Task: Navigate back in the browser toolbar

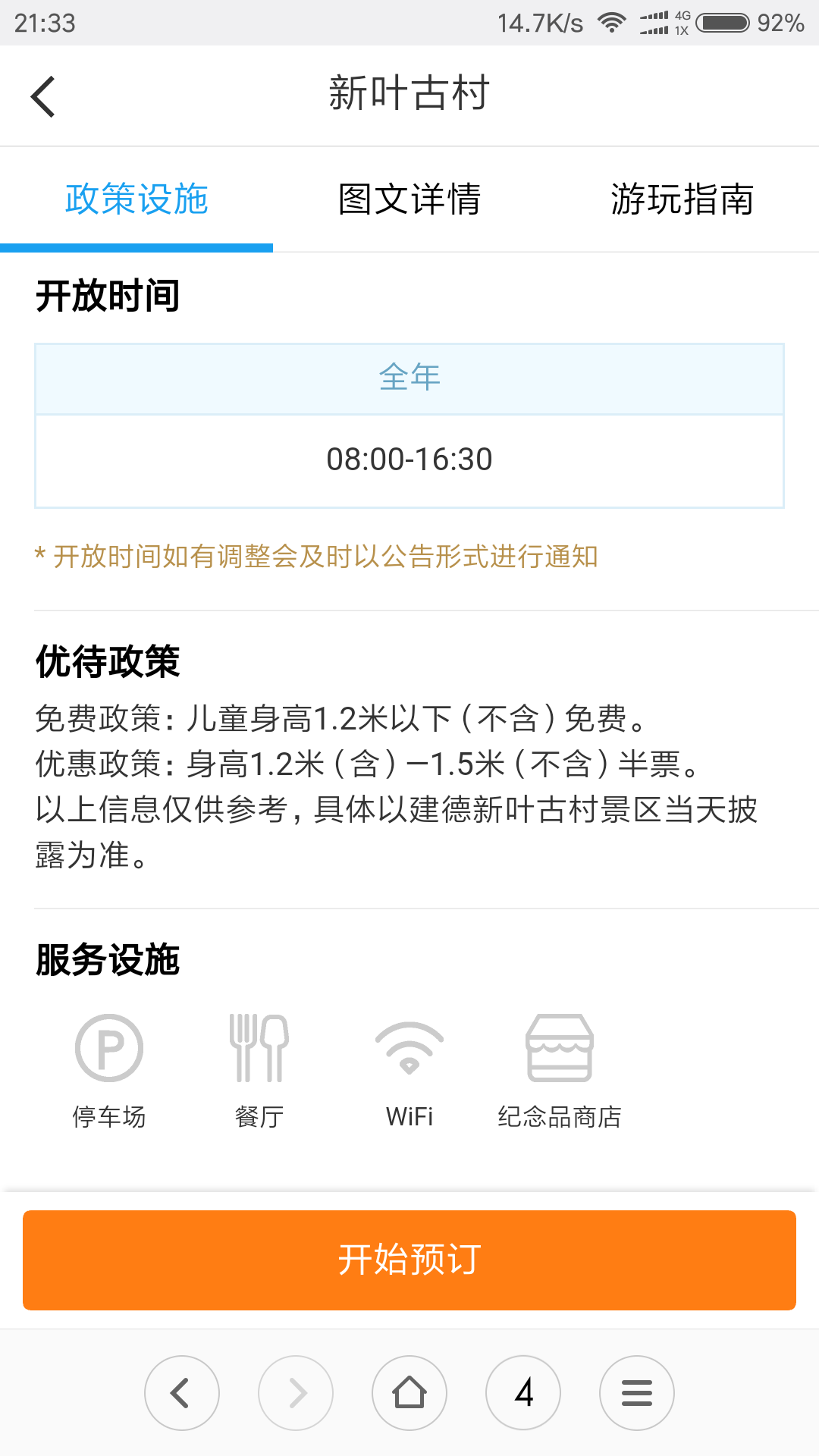Action: (x=182, y=1392)
